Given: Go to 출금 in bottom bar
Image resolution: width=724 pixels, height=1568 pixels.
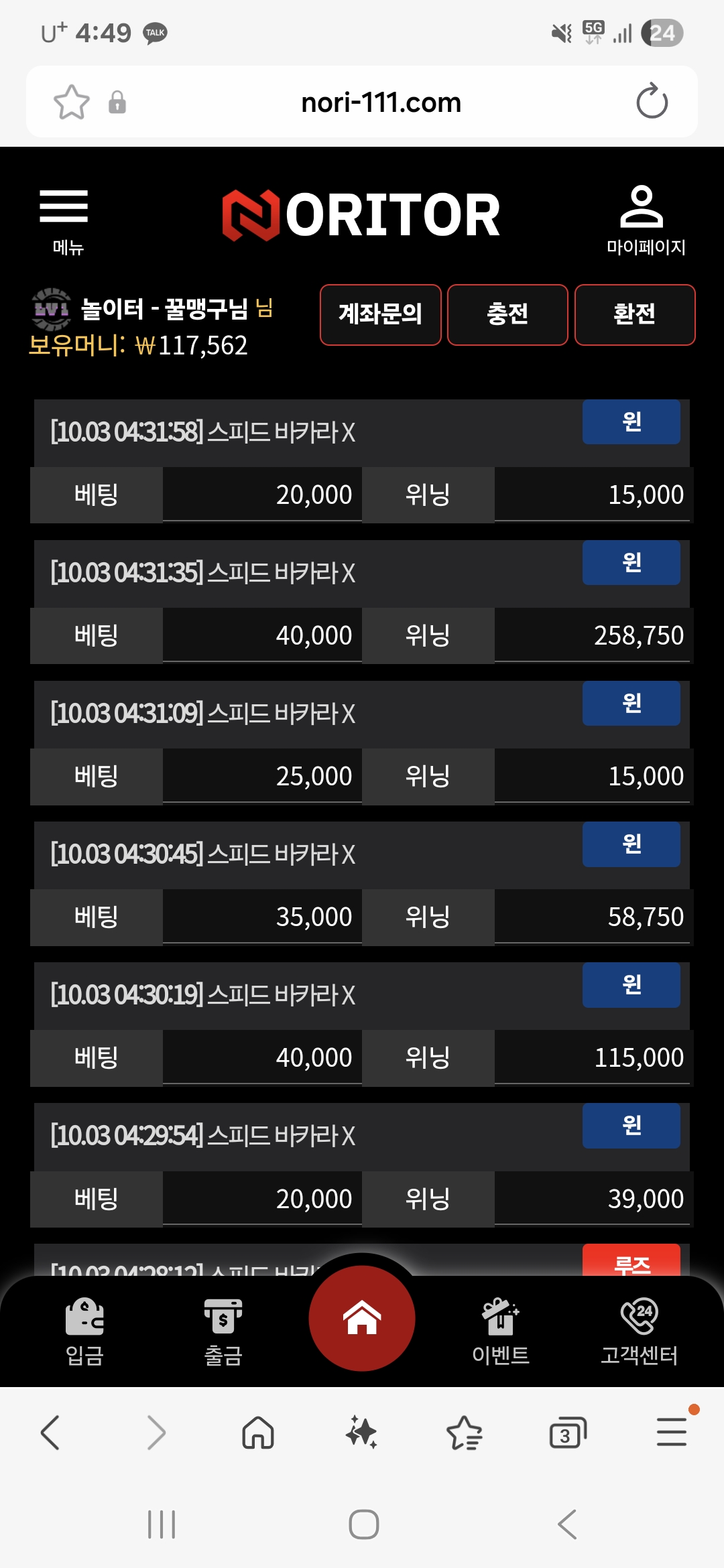Looking at the screenshot, I should (223, 1331).
